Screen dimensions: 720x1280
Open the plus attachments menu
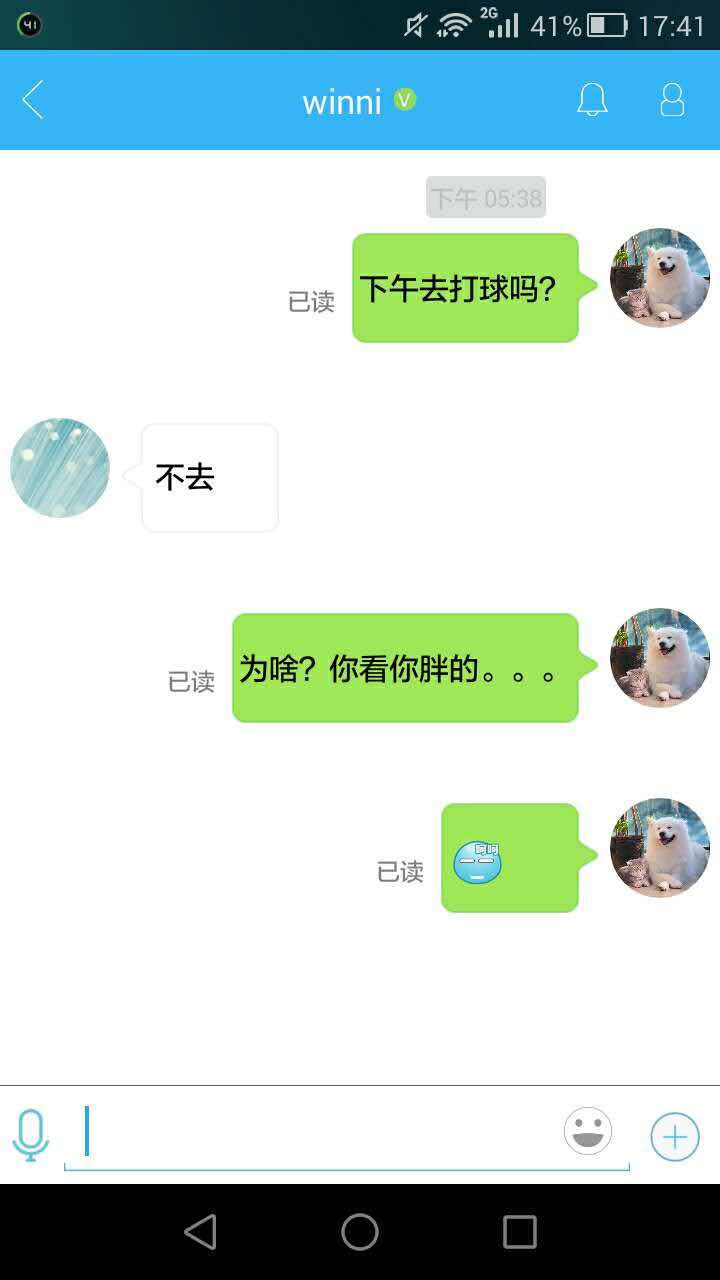point(675,1137)
